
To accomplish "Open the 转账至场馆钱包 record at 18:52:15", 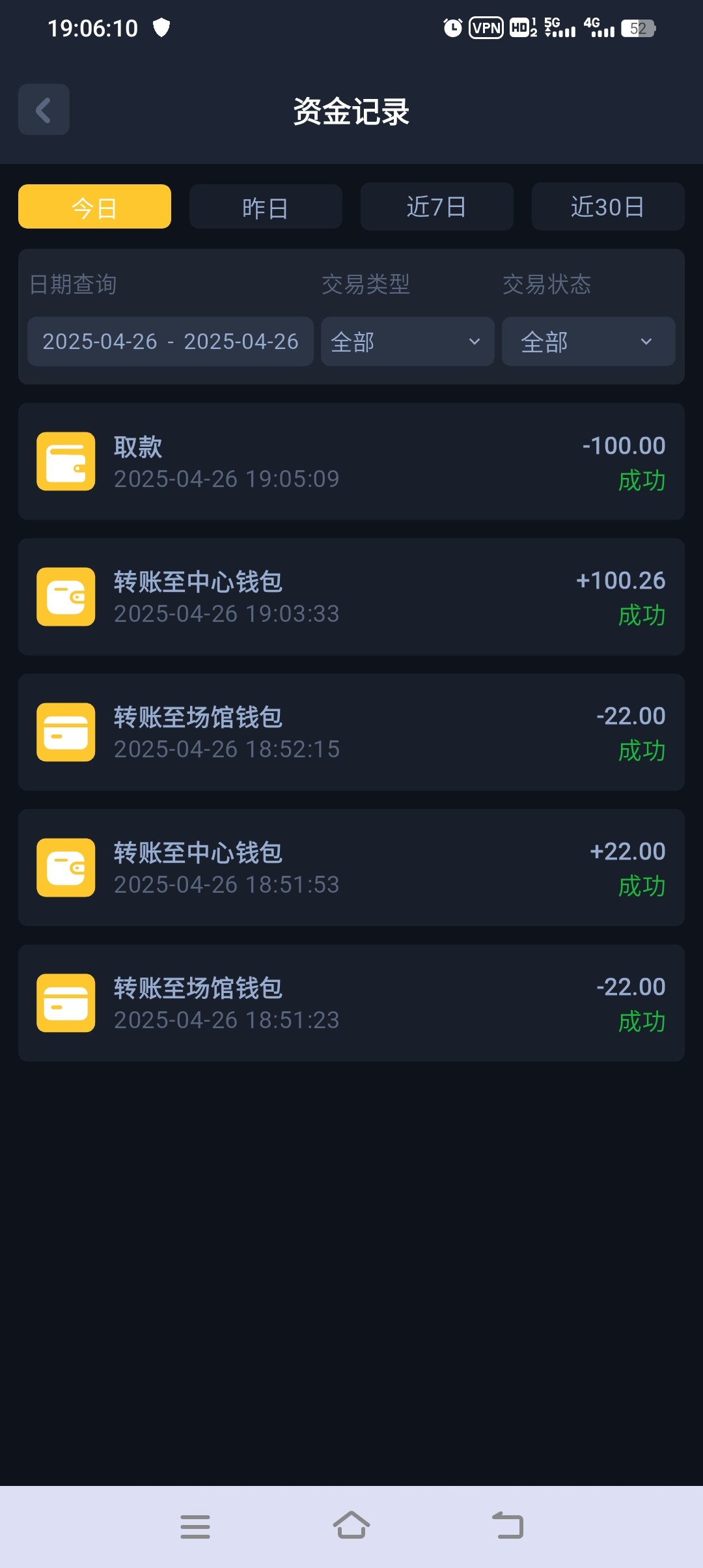I will pos(351,732).
